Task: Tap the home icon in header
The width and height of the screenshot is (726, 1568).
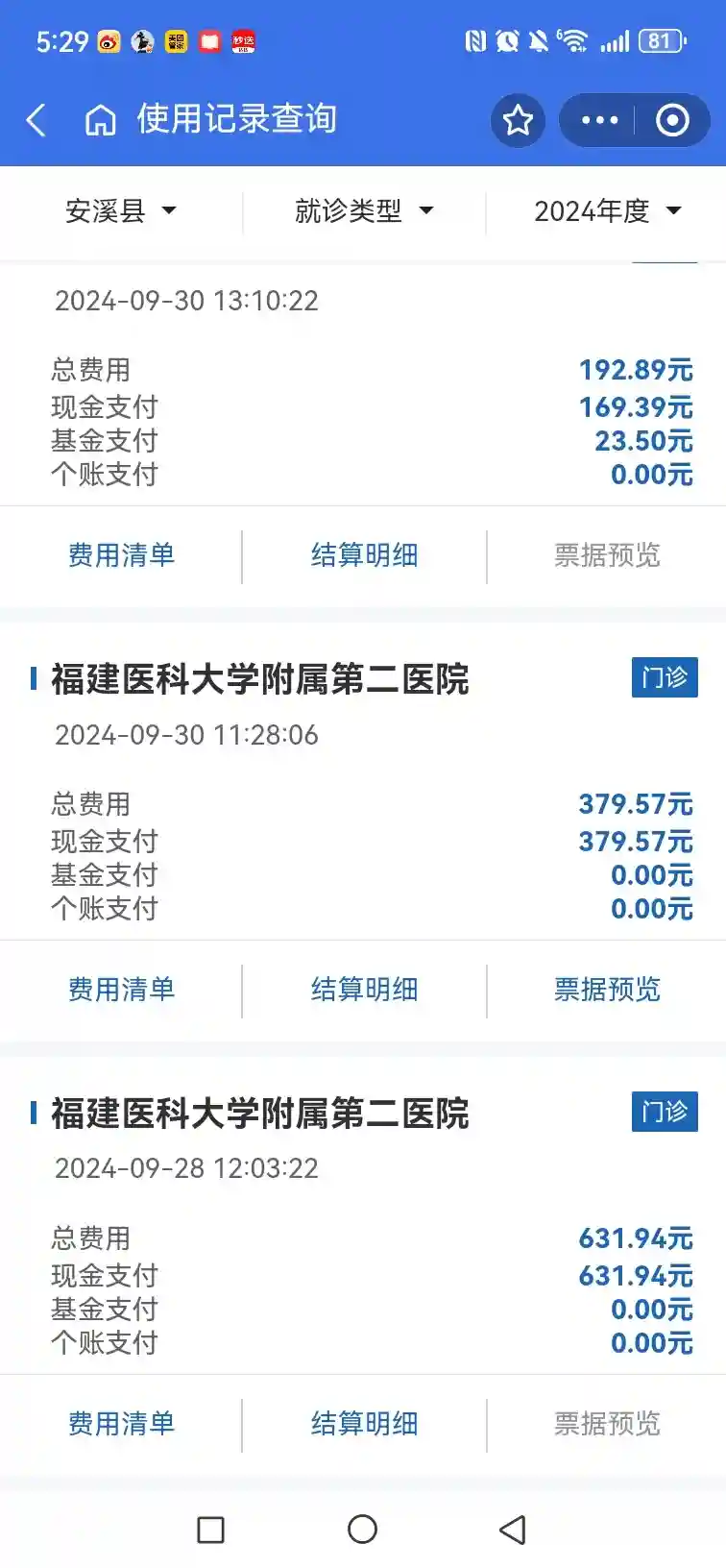Action: click(x=100, y=120)
